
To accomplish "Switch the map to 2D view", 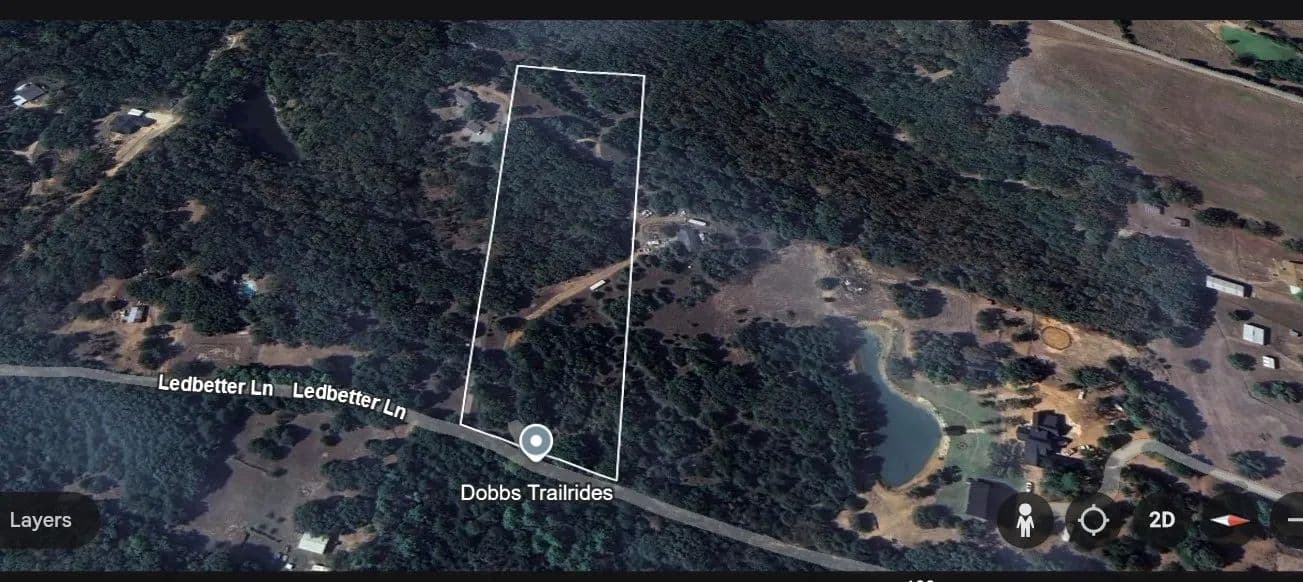I will click(1161, 521).
